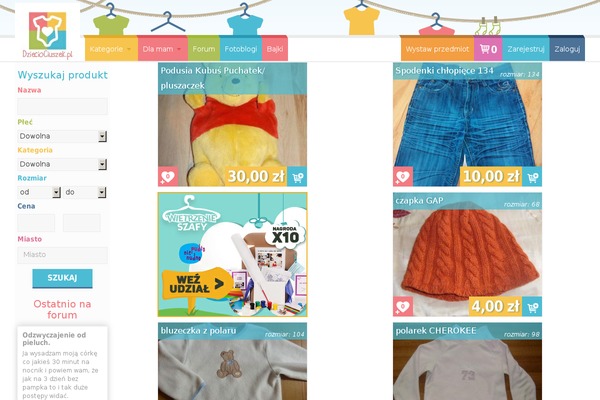Open the Kategorie menu
This screenshot has height=400, width=600.
pyautogui.click(x=111, y=48)
